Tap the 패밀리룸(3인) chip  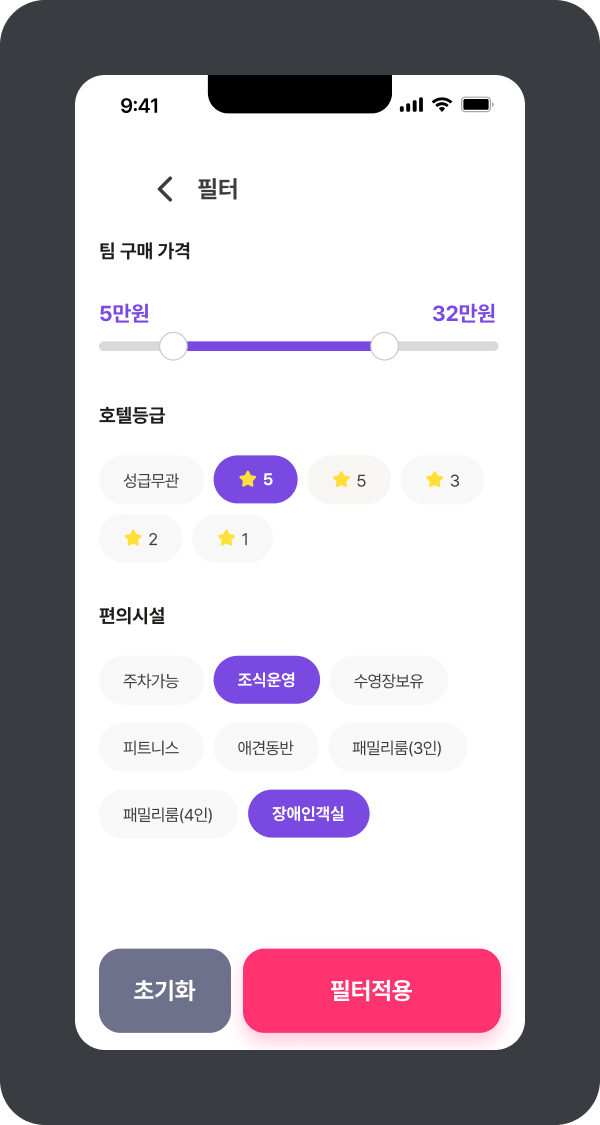coord(397,748)
